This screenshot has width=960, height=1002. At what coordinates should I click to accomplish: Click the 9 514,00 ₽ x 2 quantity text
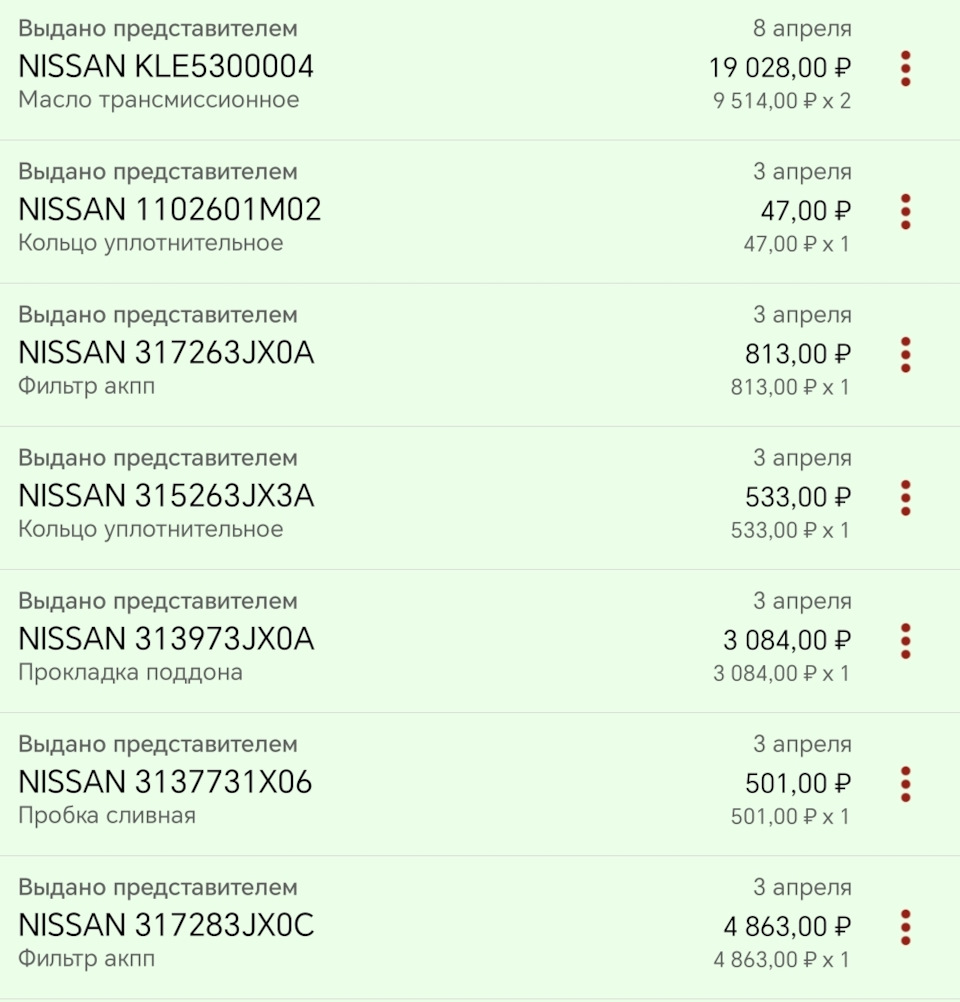coord(780,100)
